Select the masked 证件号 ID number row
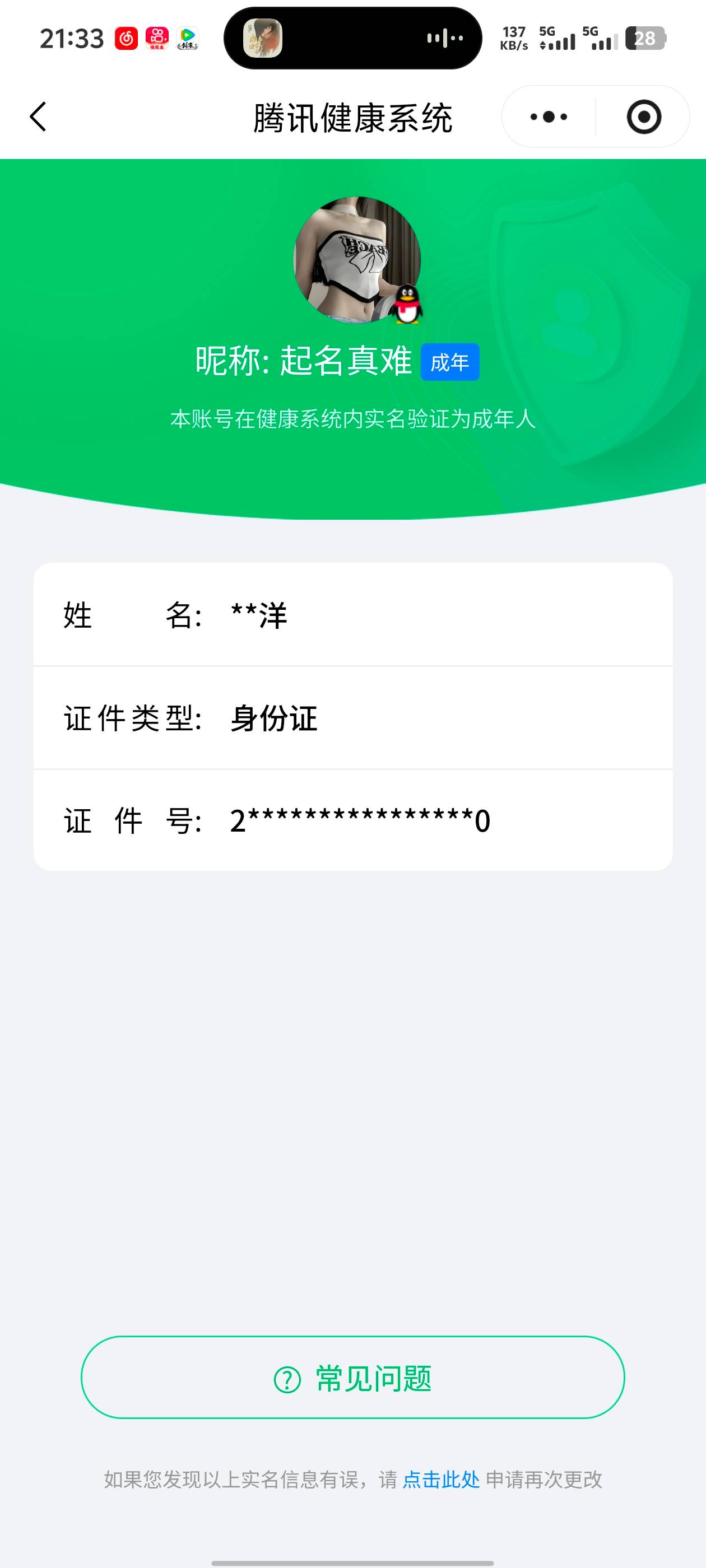The height and width of the screenshot is (1568, 706). (x=354, y=820)
